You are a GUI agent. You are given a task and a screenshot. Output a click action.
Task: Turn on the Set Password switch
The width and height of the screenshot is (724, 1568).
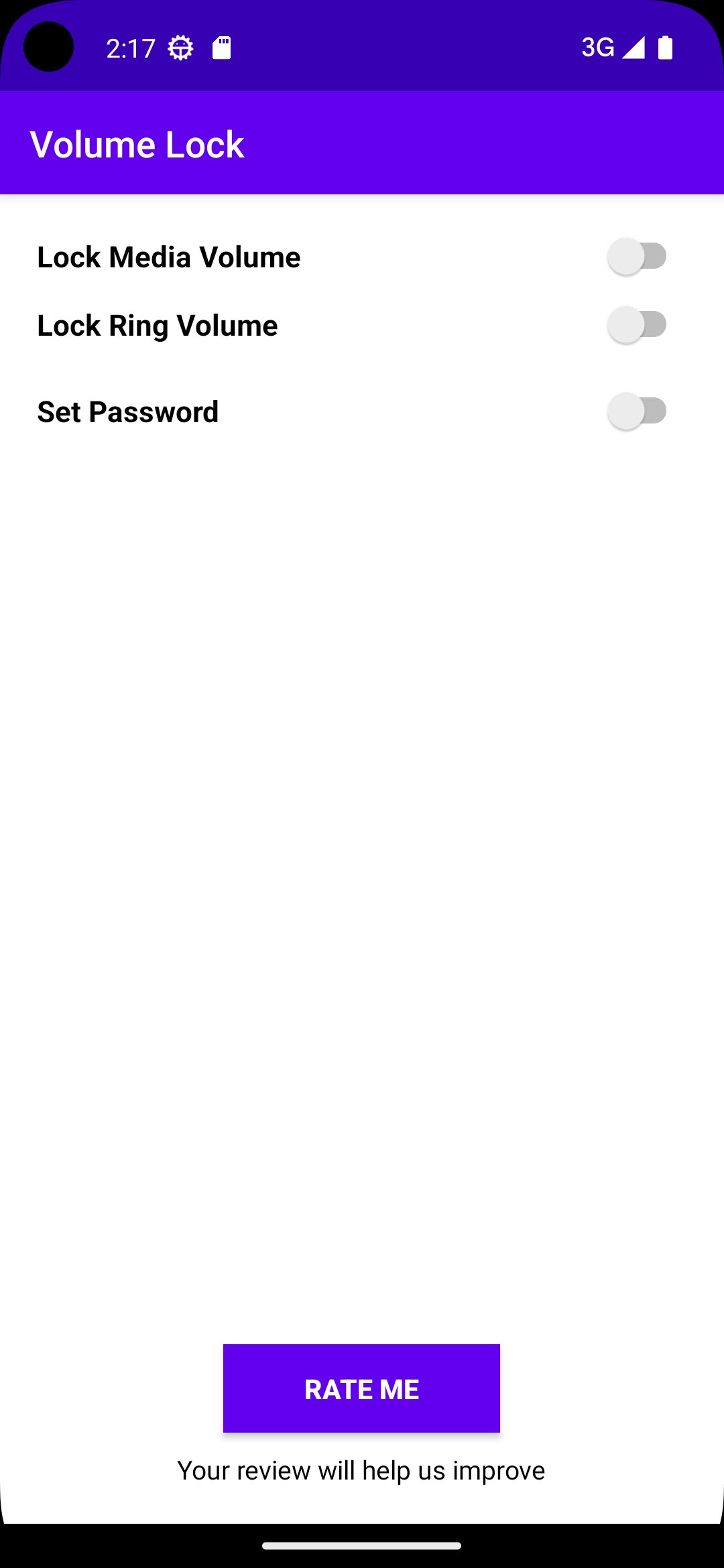coord(636,411)
